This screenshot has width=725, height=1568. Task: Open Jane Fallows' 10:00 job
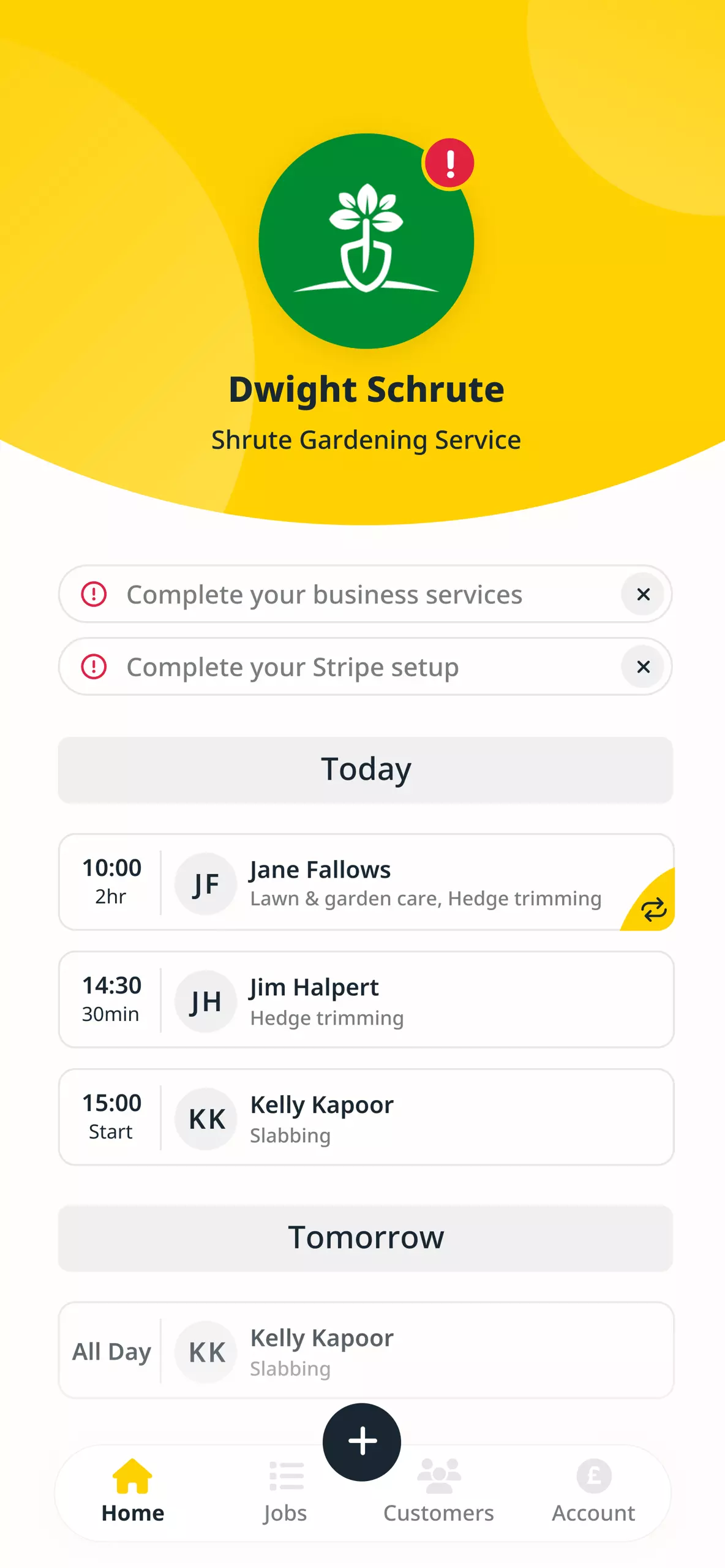click(x=366, y=882)
